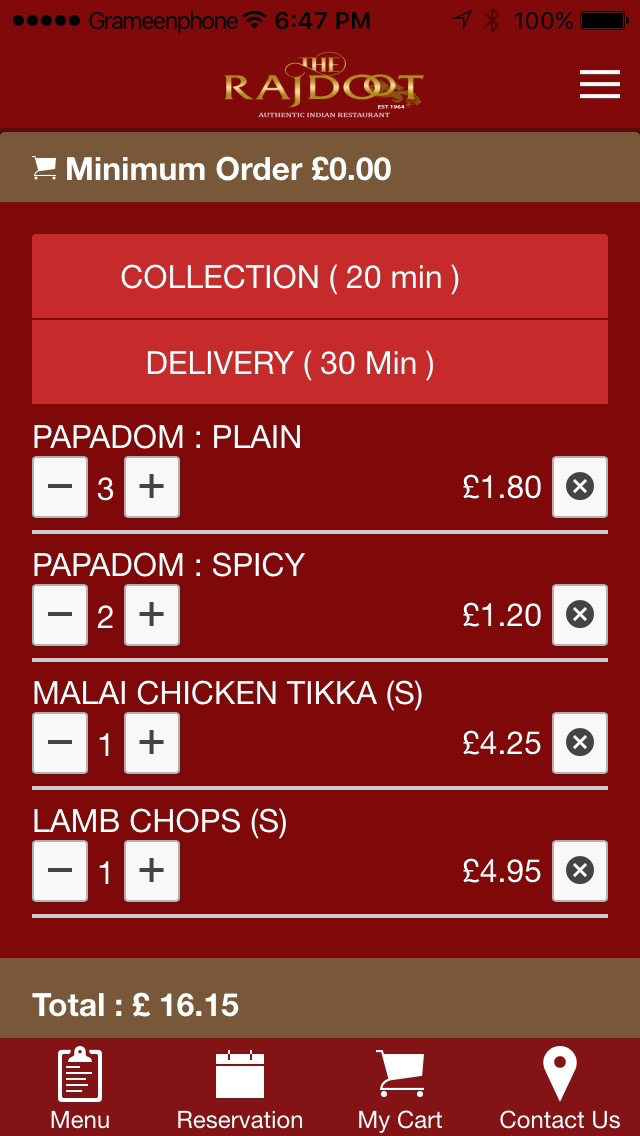
Task: Increase Papadom Plain quantity
Action: click(x=152, y=487)
